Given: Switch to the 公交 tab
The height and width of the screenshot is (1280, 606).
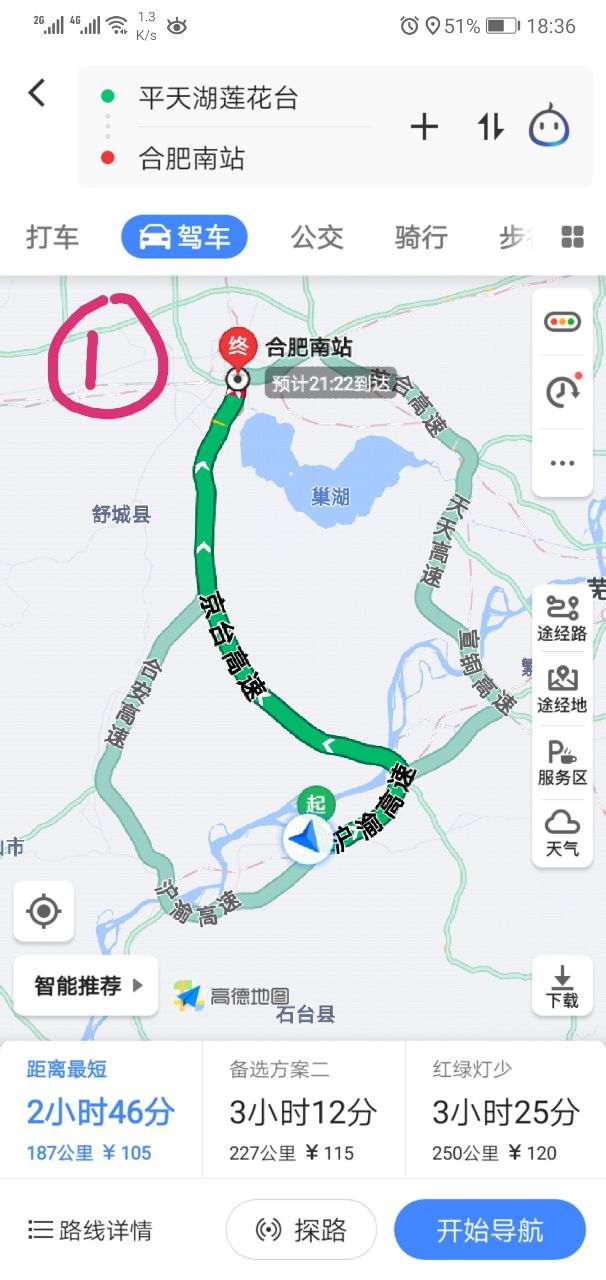Looking at the screenshot, I should coord(317,238).
